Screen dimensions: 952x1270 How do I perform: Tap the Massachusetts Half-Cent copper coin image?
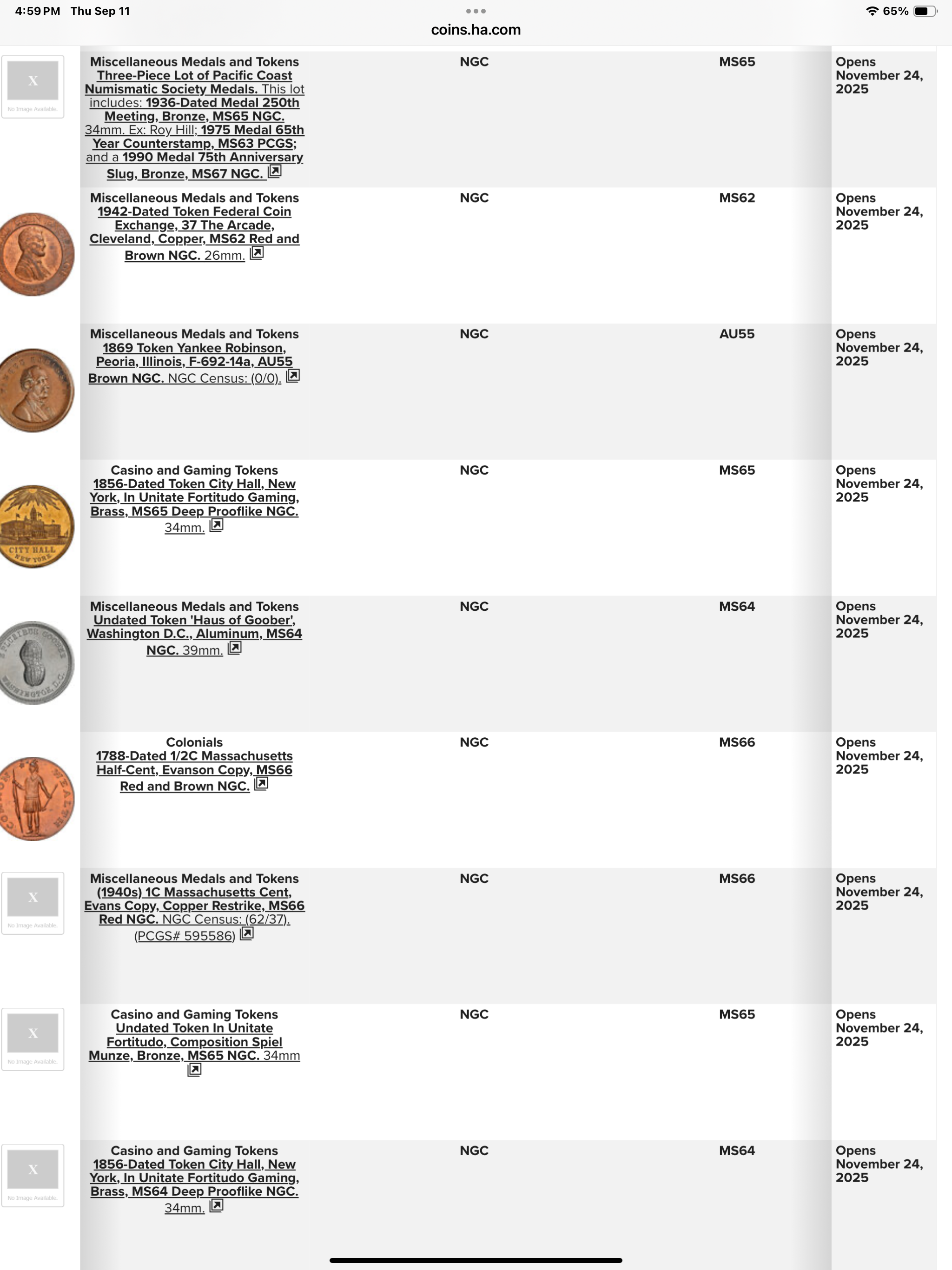(36, 799)
